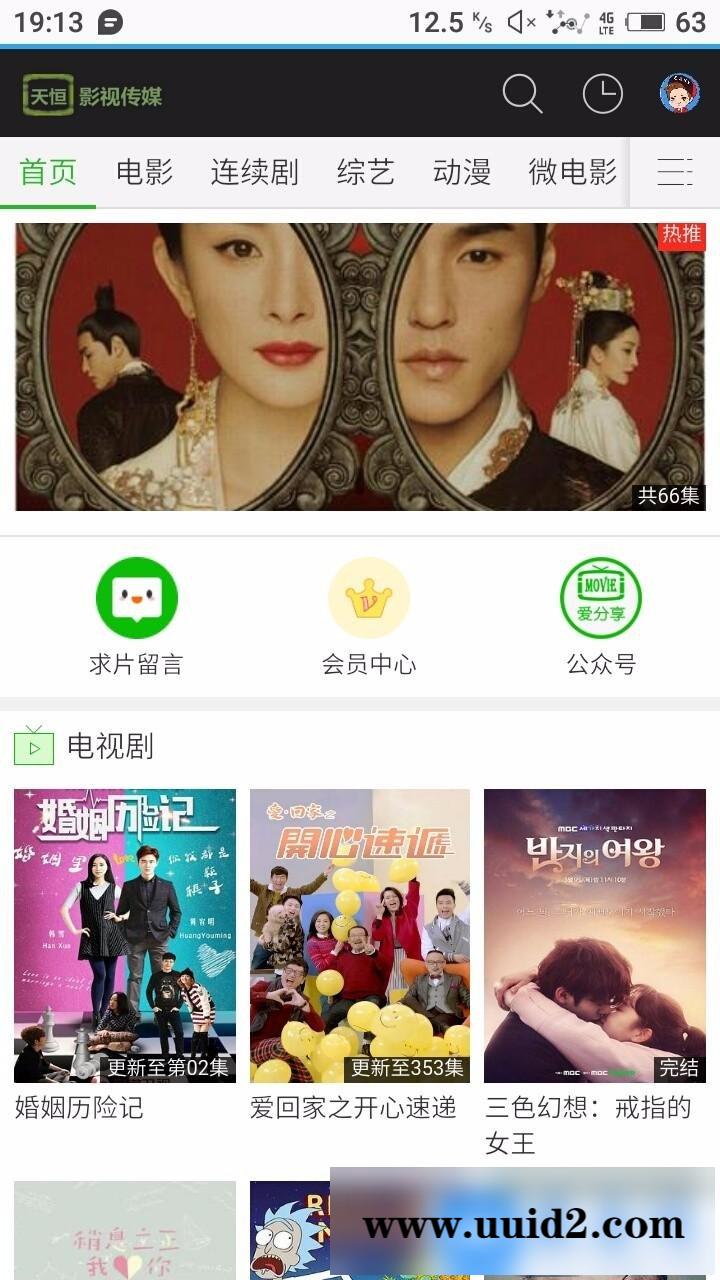Open 会员中心 via the crown icon
This screenshot has height=1280, width=720.
click(x=368, y=597)
